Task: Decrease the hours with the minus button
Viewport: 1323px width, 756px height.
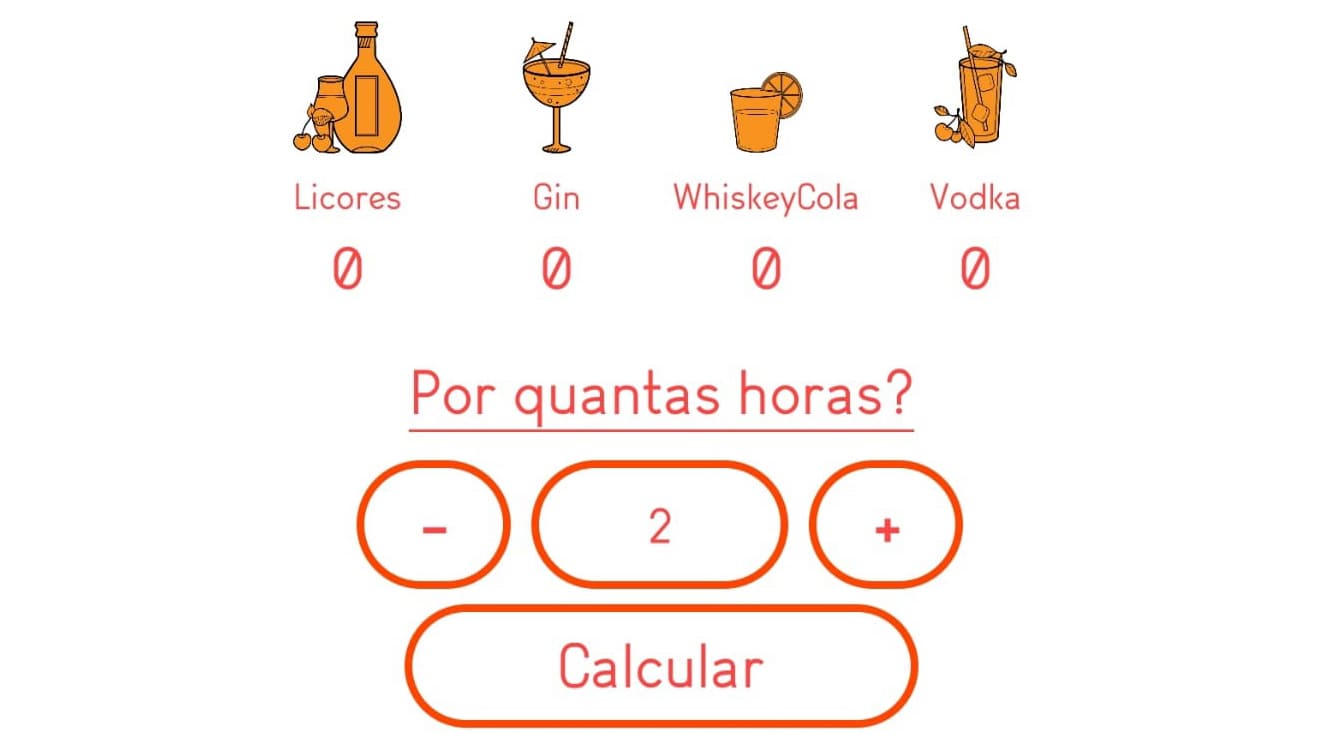Action: coord(434,525)
